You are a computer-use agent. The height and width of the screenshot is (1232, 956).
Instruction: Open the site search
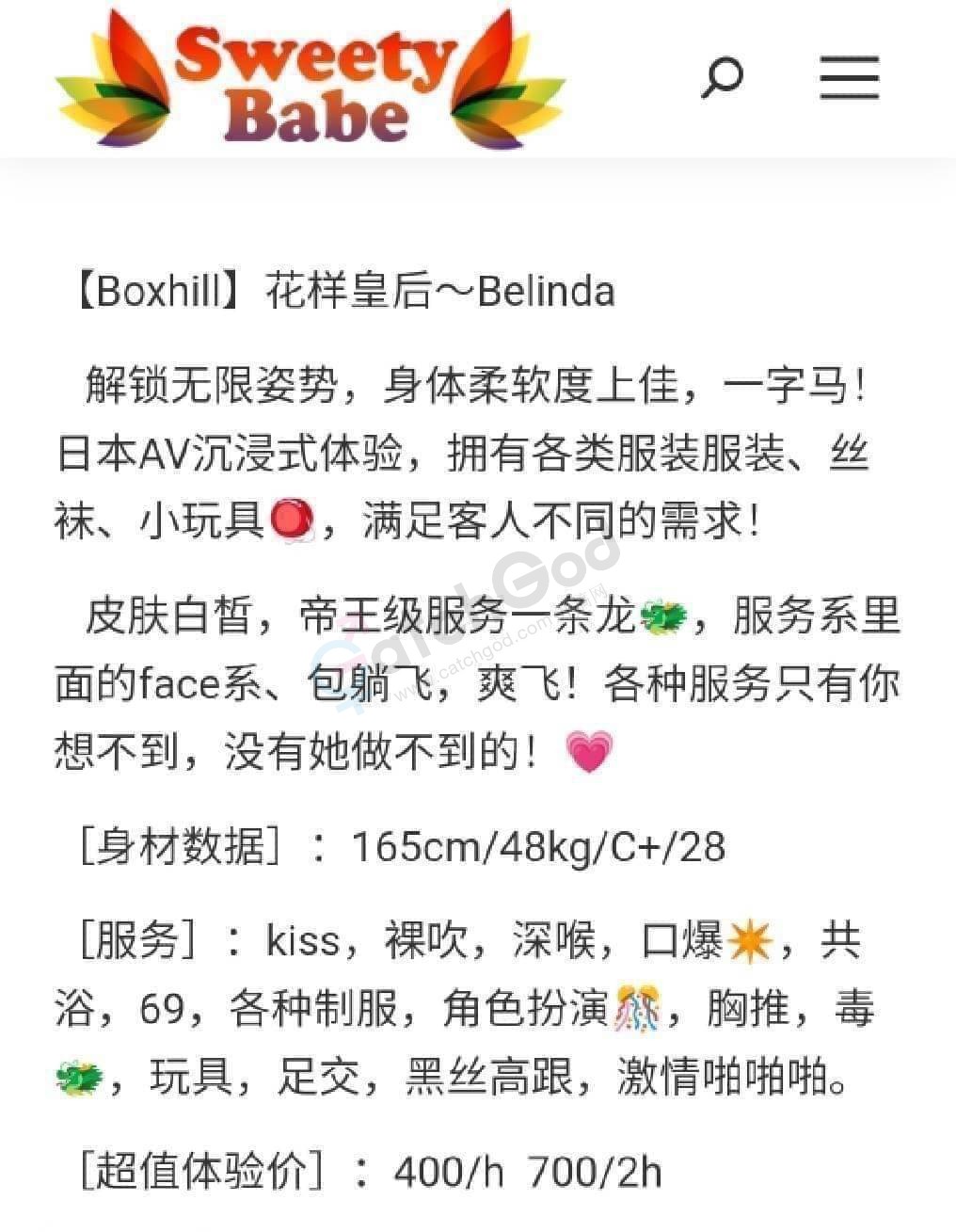point(723,77)
